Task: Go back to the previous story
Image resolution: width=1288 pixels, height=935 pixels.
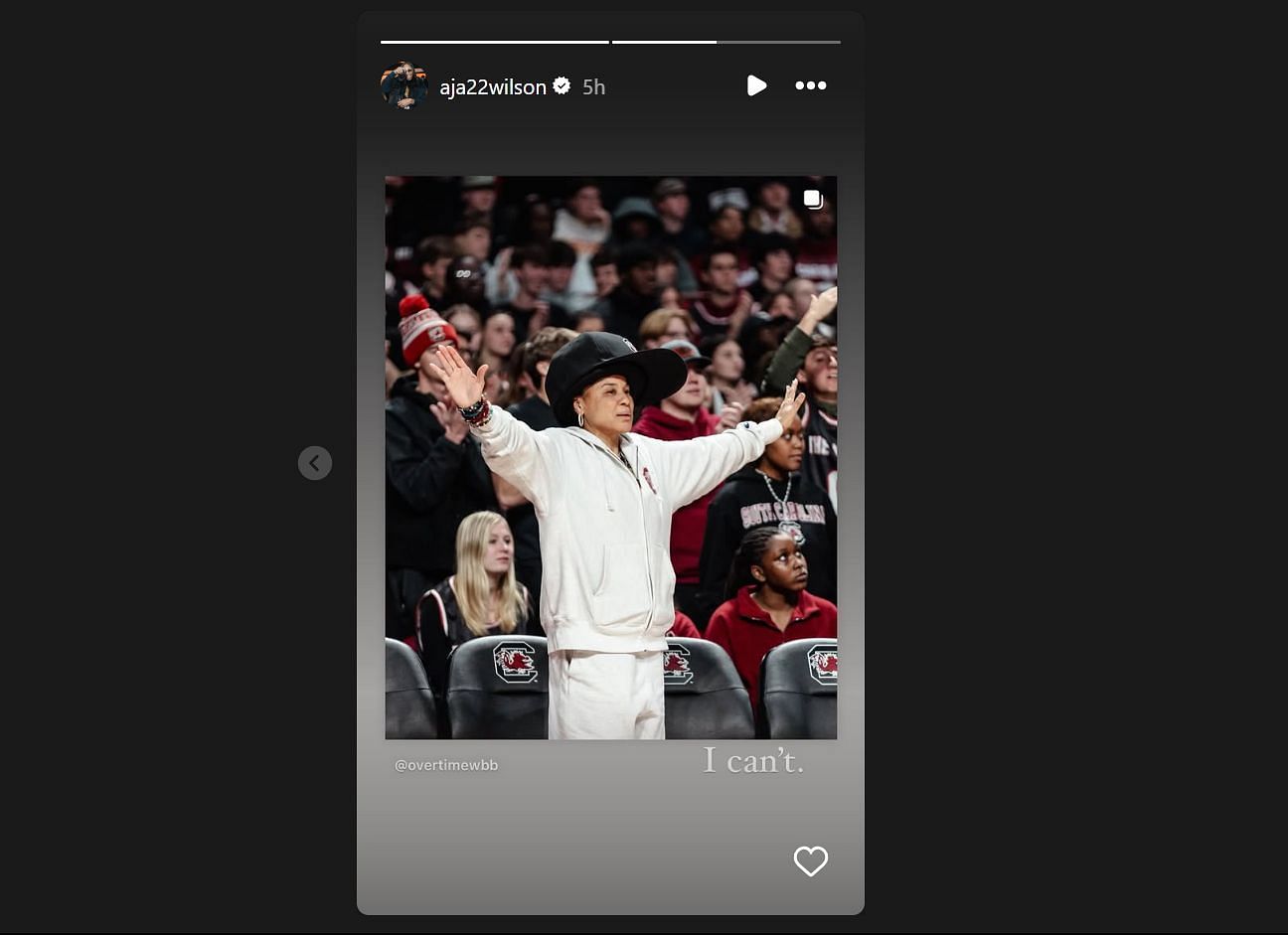Action: [x=315, y=462]
